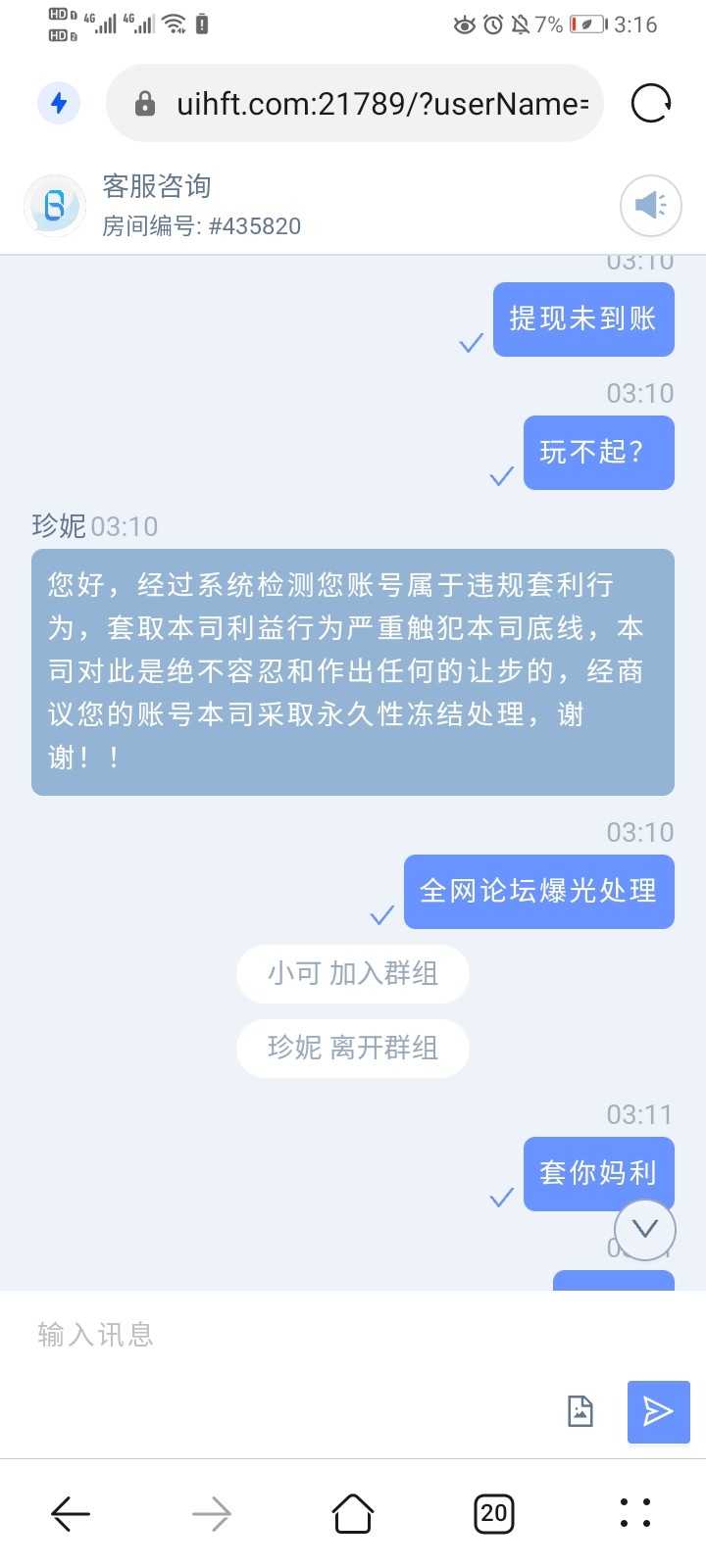
Task: Open the browser's four-dot menu
Action: click(635, 1514)
